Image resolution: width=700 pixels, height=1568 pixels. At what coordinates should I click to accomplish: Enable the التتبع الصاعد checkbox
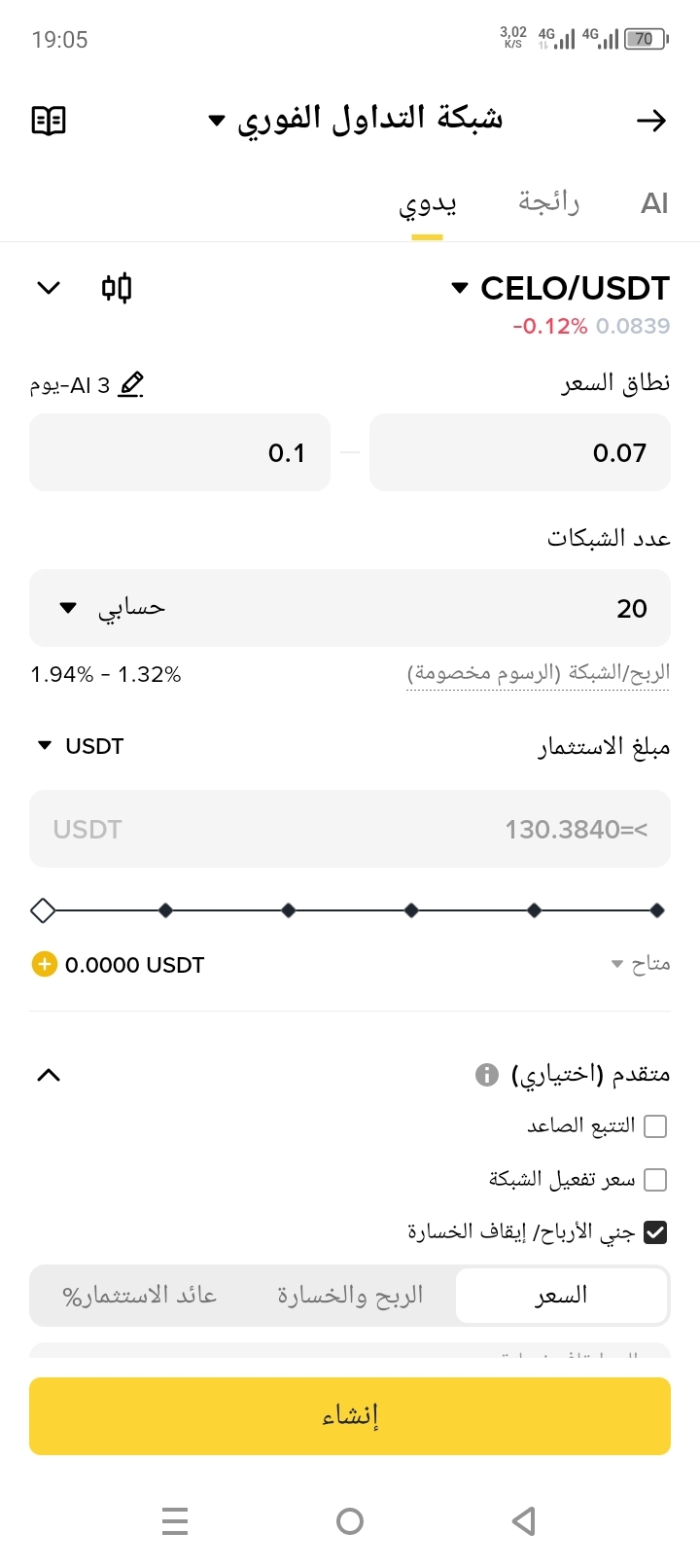click(655, 1126)
